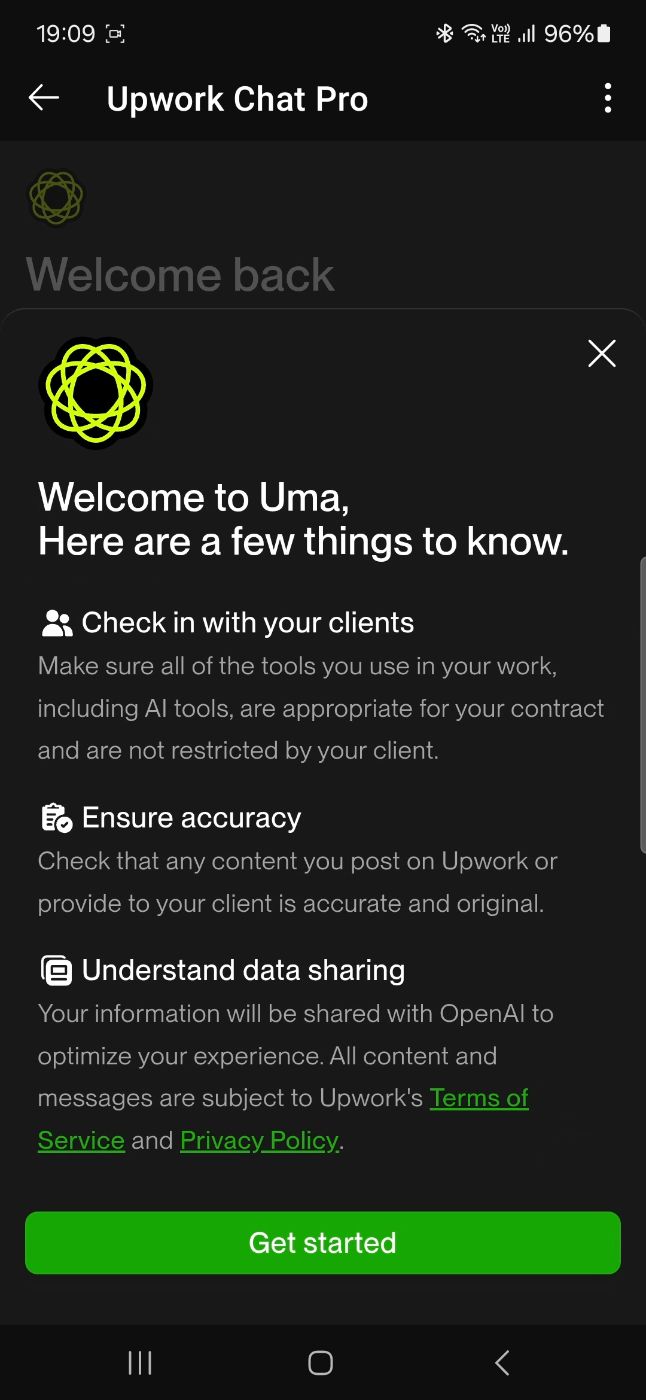Open the Privacy Policy link

260,1140
